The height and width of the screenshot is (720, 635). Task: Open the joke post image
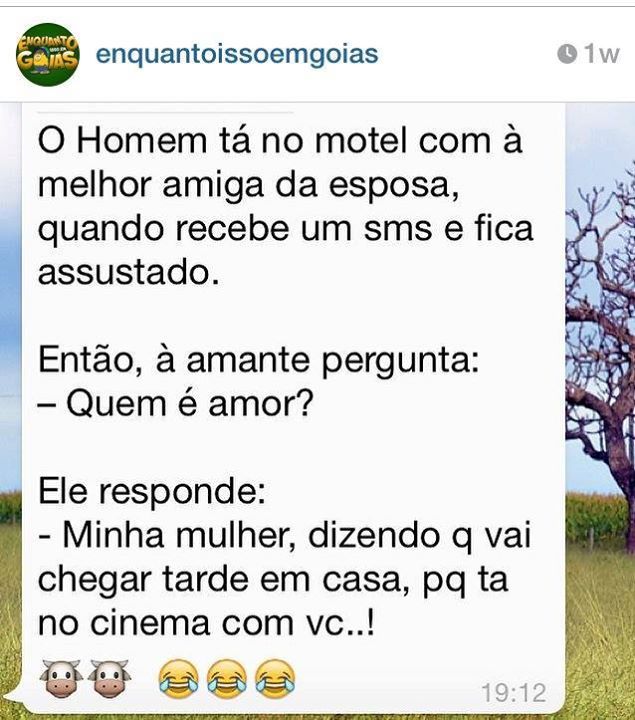pos(317,410)
